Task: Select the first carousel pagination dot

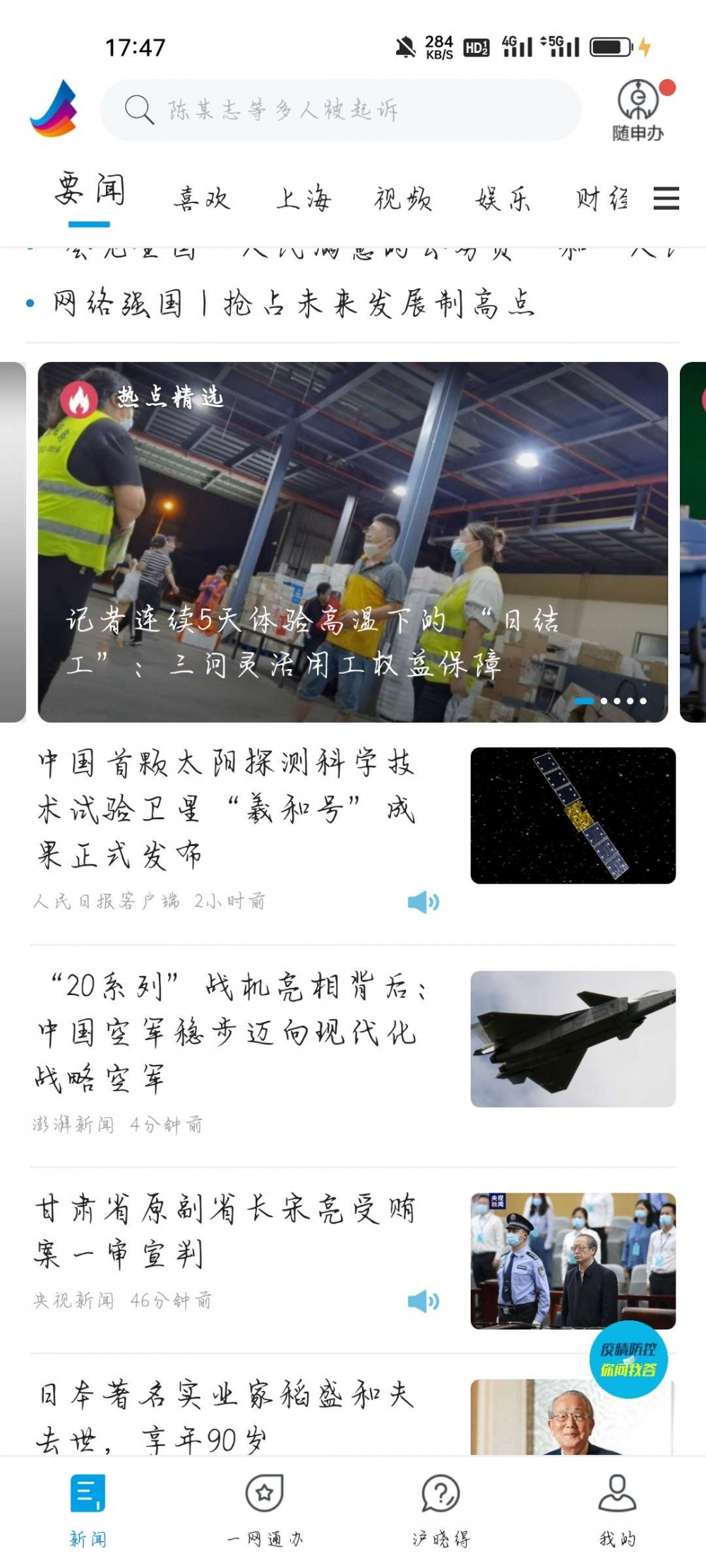Action: [586, 702]
